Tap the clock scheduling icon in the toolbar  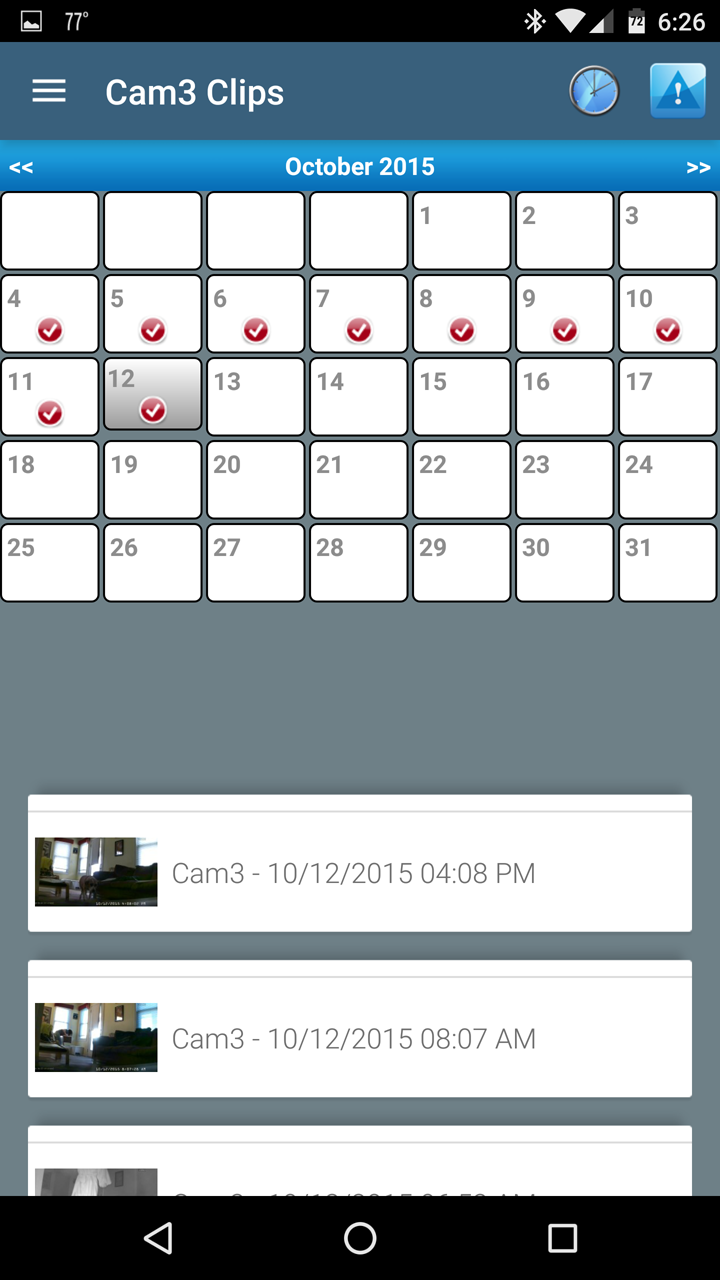coord(594,90)
